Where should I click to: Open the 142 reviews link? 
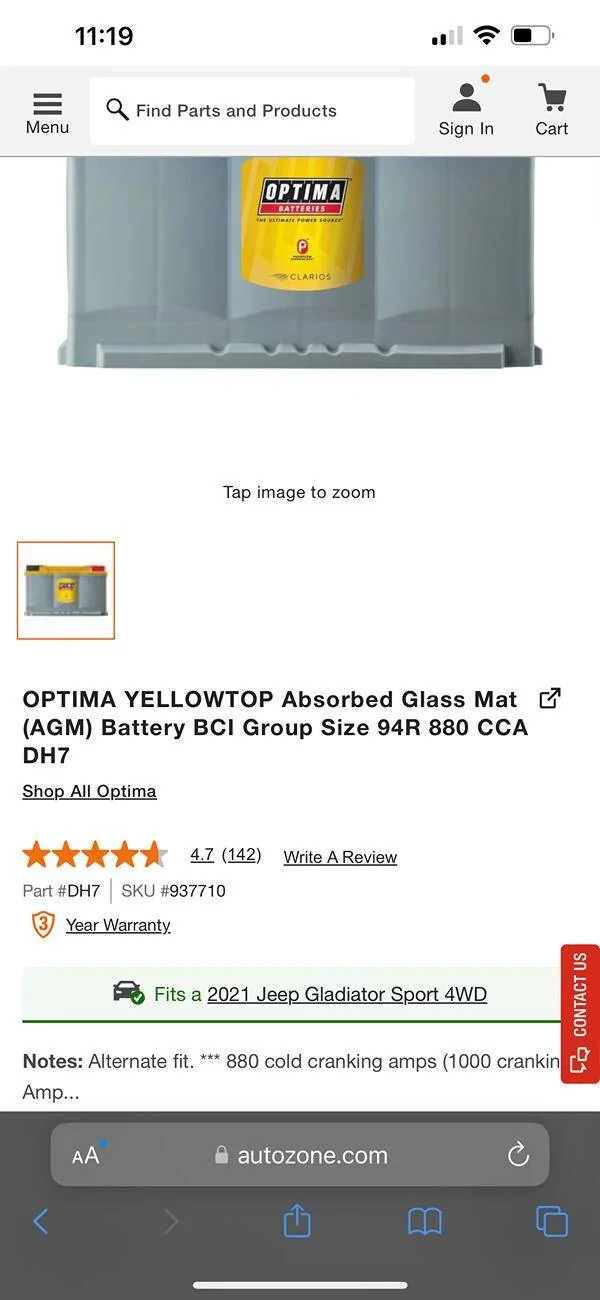point(241,855)
